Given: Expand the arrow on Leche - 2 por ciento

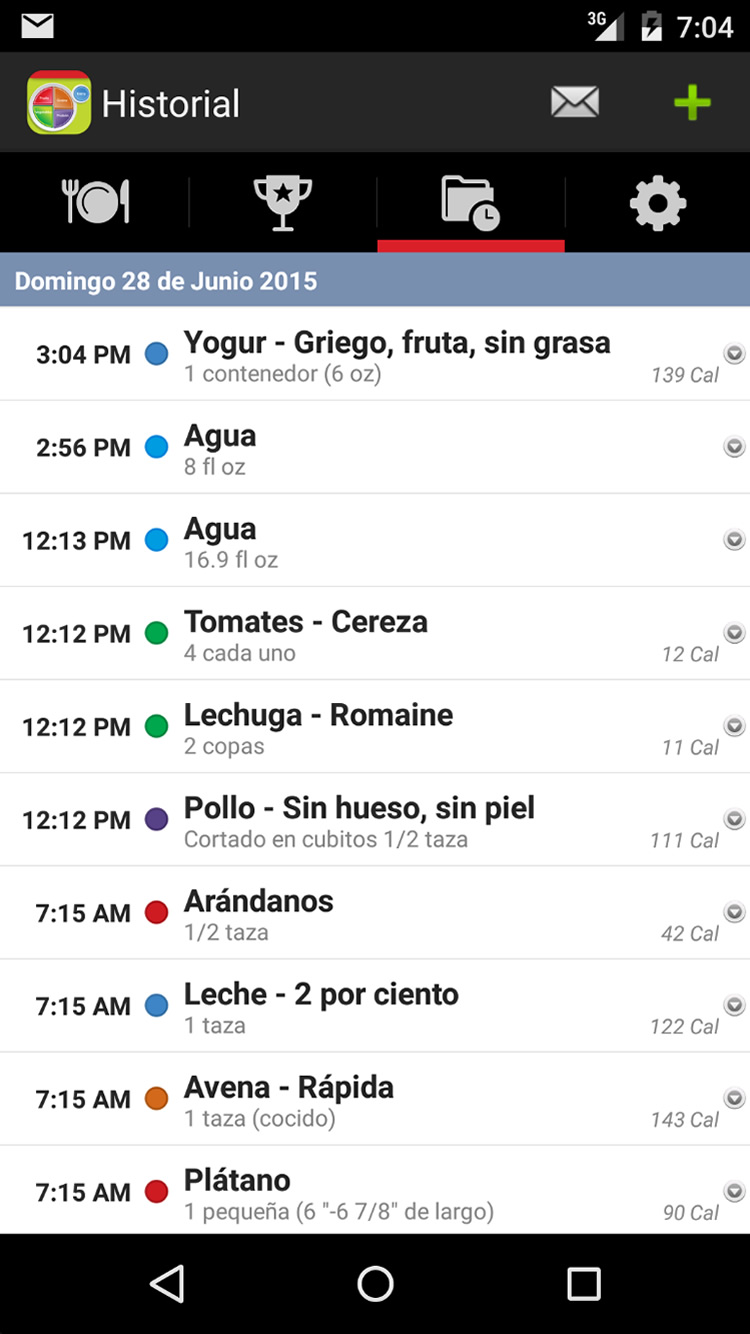Looking at the screenshot, I should [x=735, y=1005].
